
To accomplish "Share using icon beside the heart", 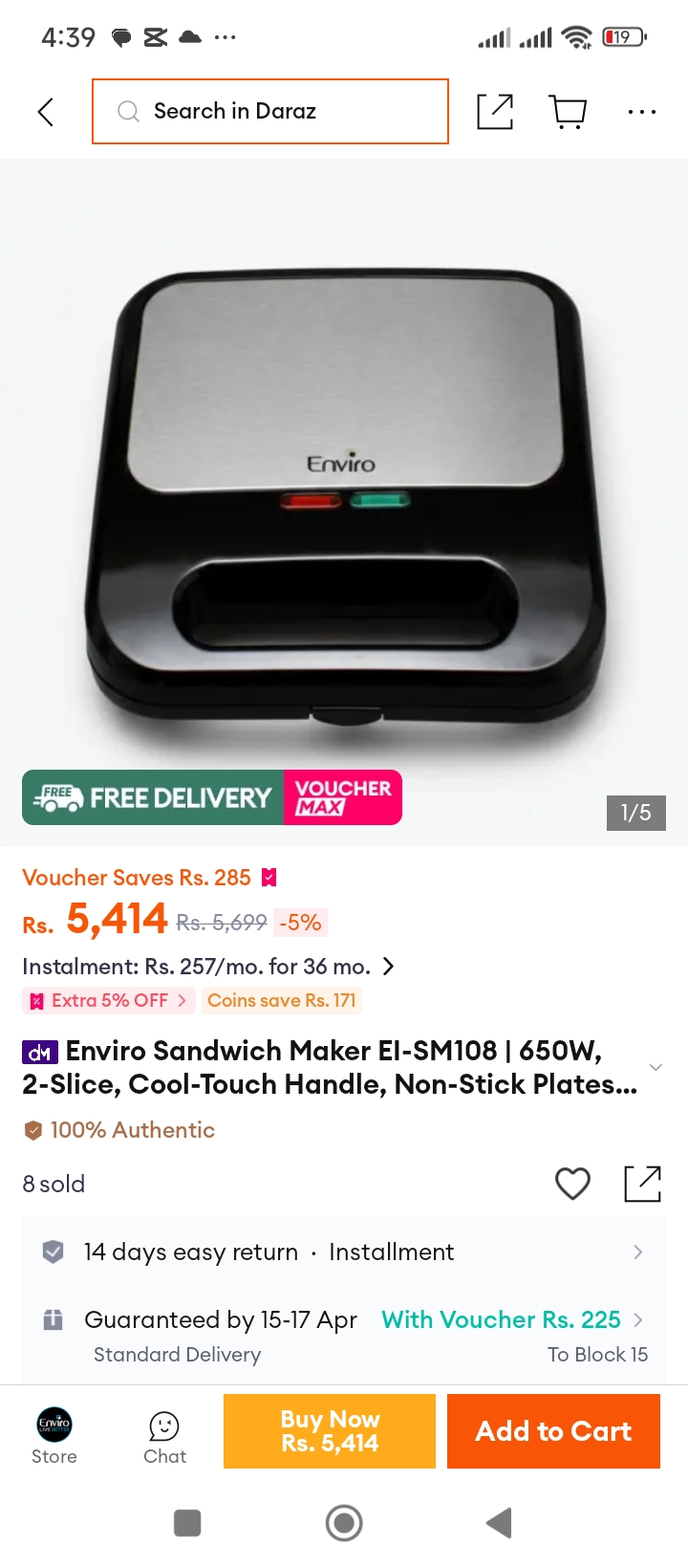I will (642, 1184).
